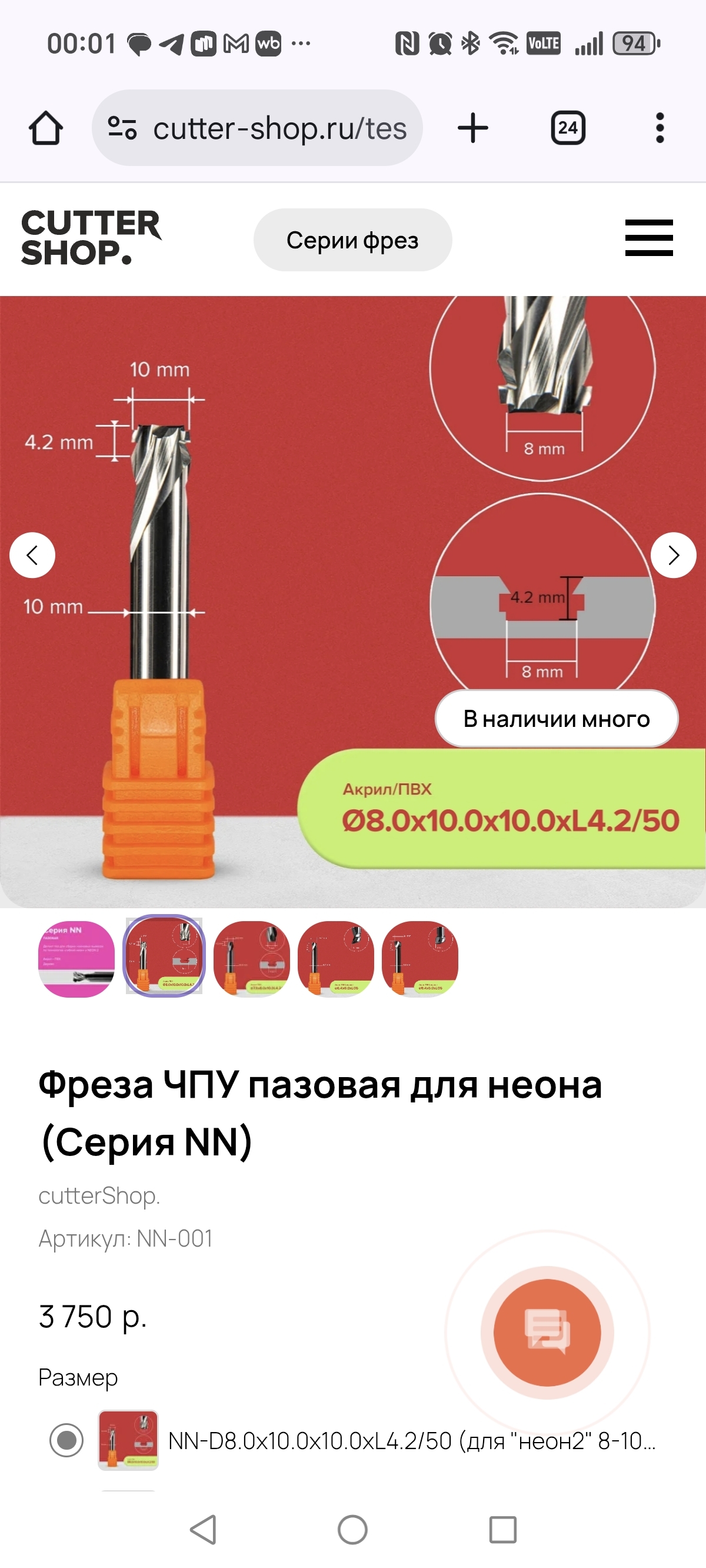This screenshot has width=706, height=1568.
Task: Show the previous product image
Action: pyautogui.click(x=32, y=555)
